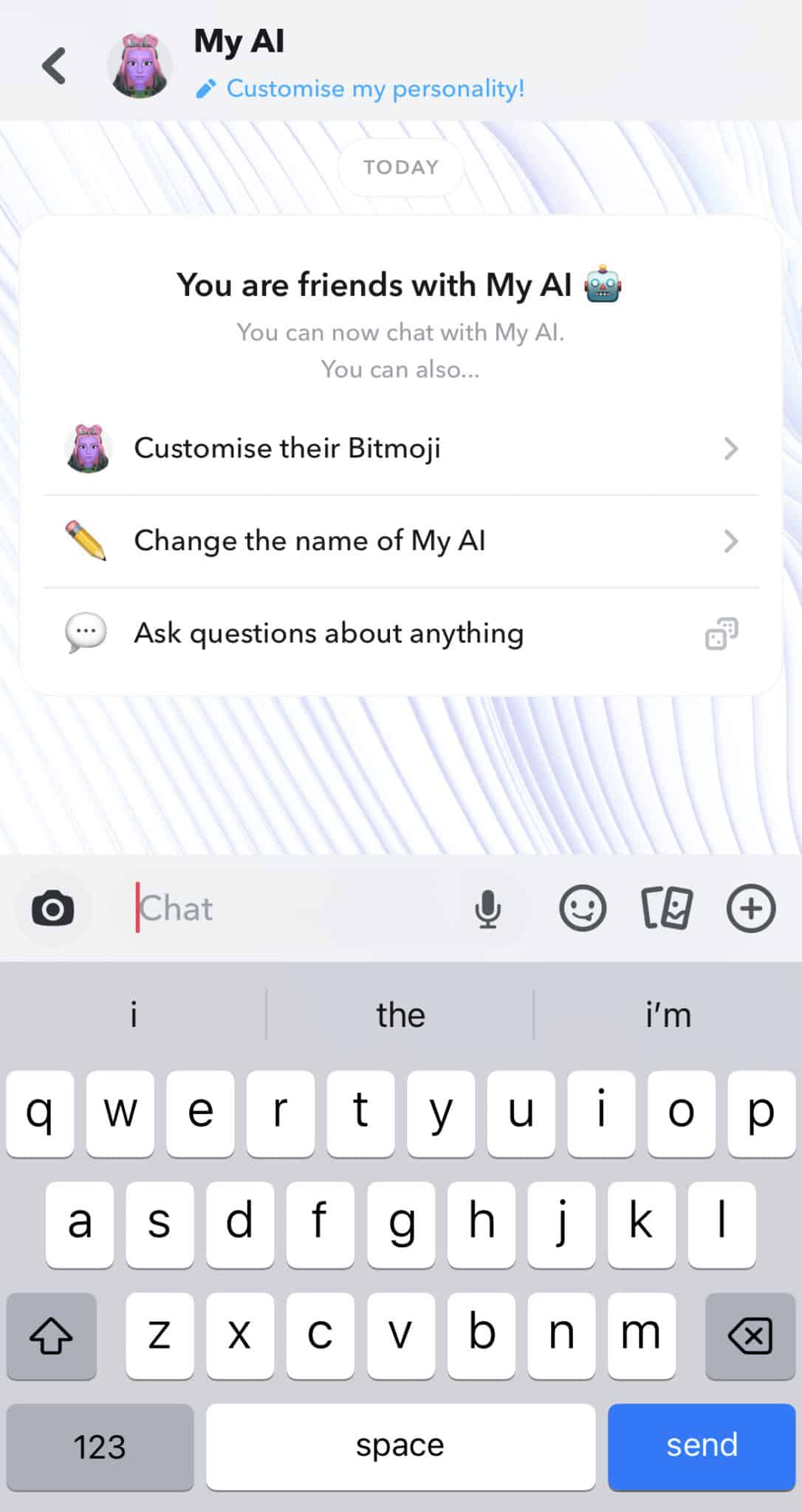Open My AI profile avatar
This screenshot has width=802, height=1512.
coord(140,66)
